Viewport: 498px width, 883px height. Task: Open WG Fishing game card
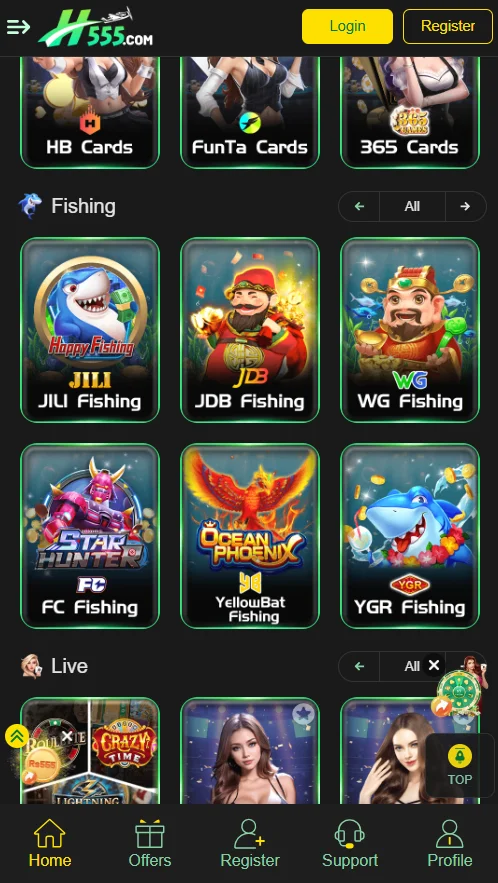410,330
